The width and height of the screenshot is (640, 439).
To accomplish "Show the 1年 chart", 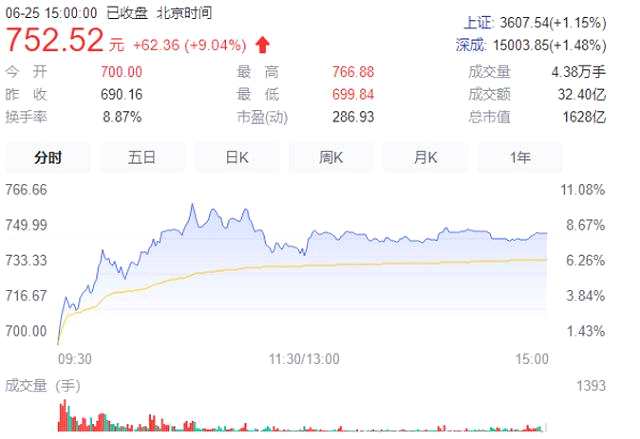I will pos(520,157).
